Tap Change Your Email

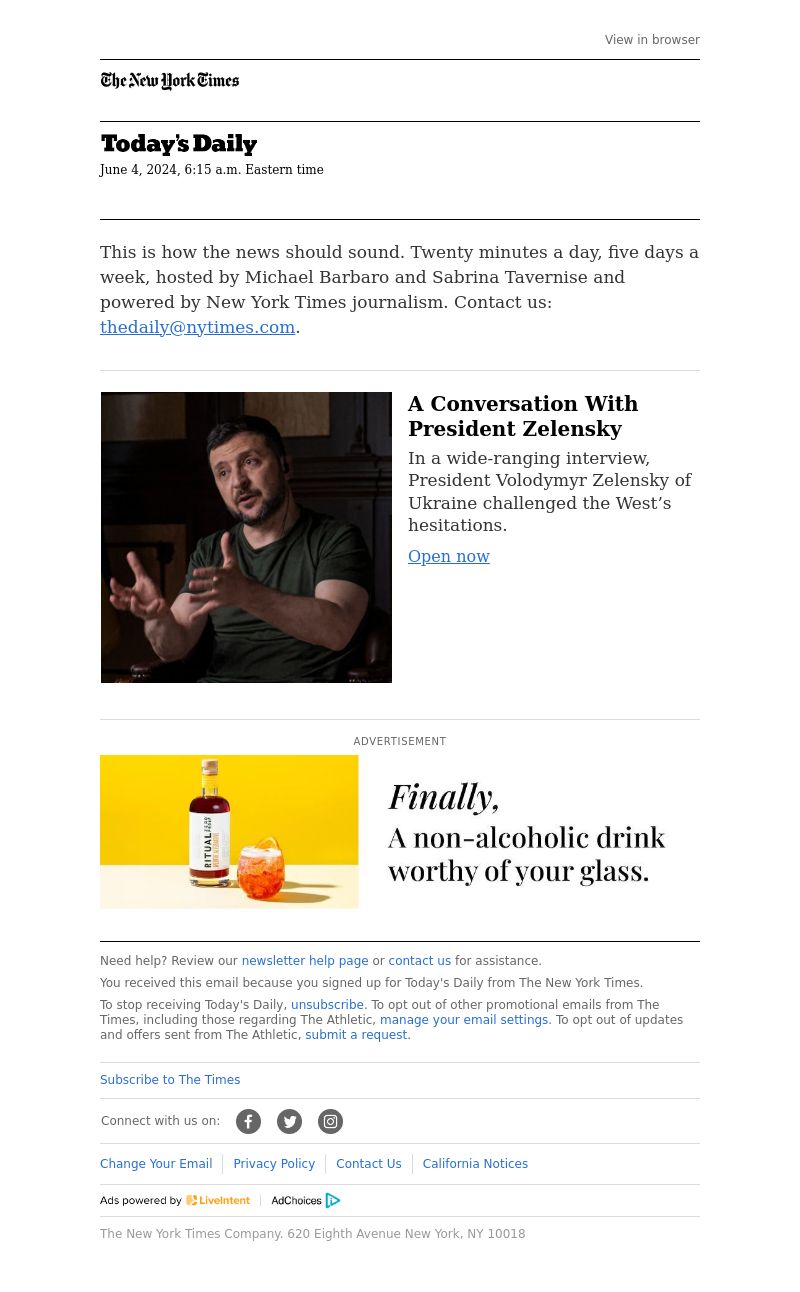[156, 1164]
